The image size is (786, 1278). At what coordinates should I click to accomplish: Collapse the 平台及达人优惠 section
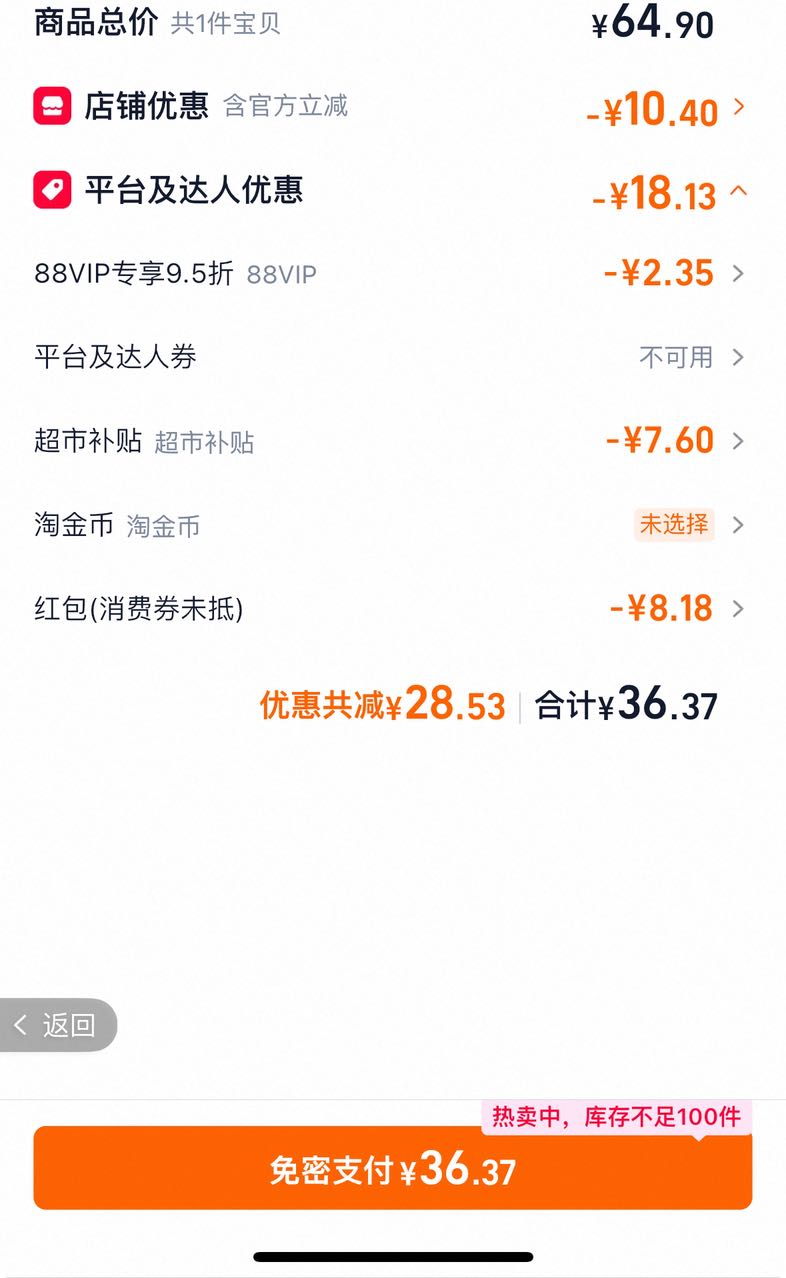(x=391, y=191)
